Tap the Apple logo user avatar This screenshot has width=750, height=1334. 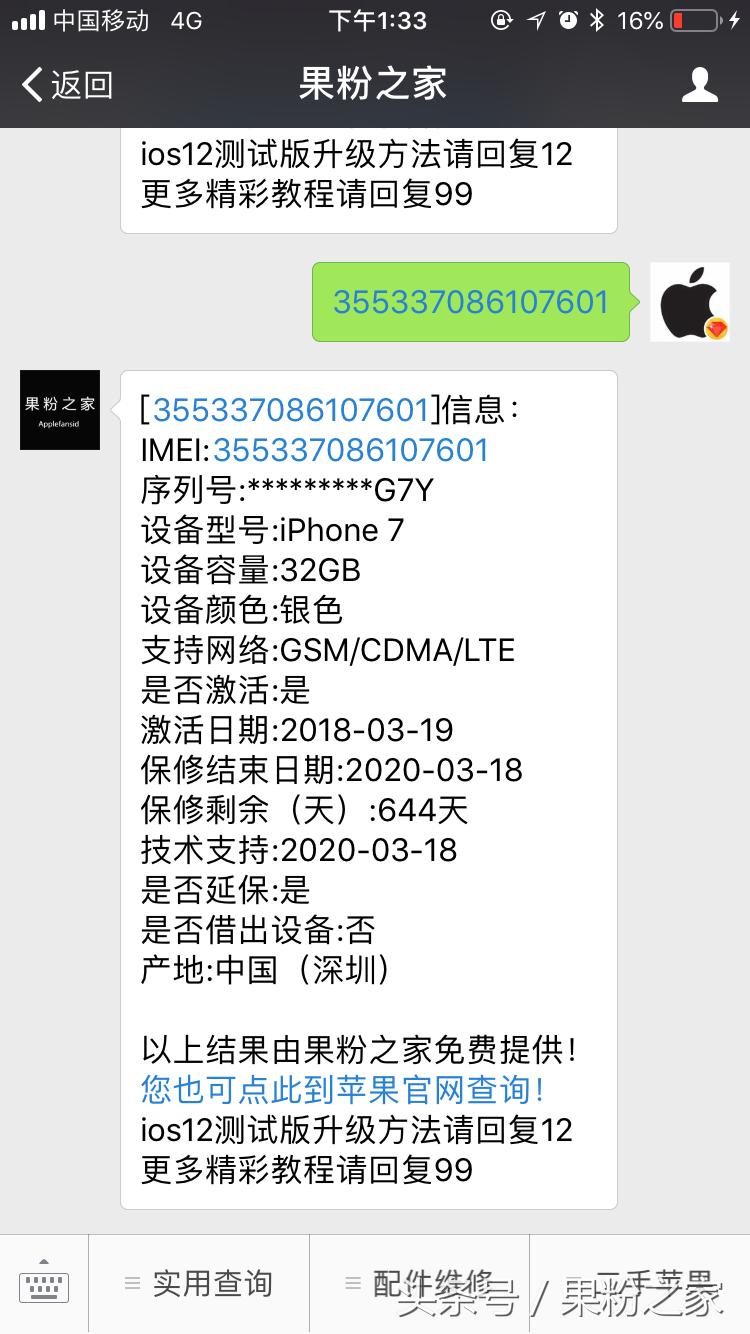point(689,302)
